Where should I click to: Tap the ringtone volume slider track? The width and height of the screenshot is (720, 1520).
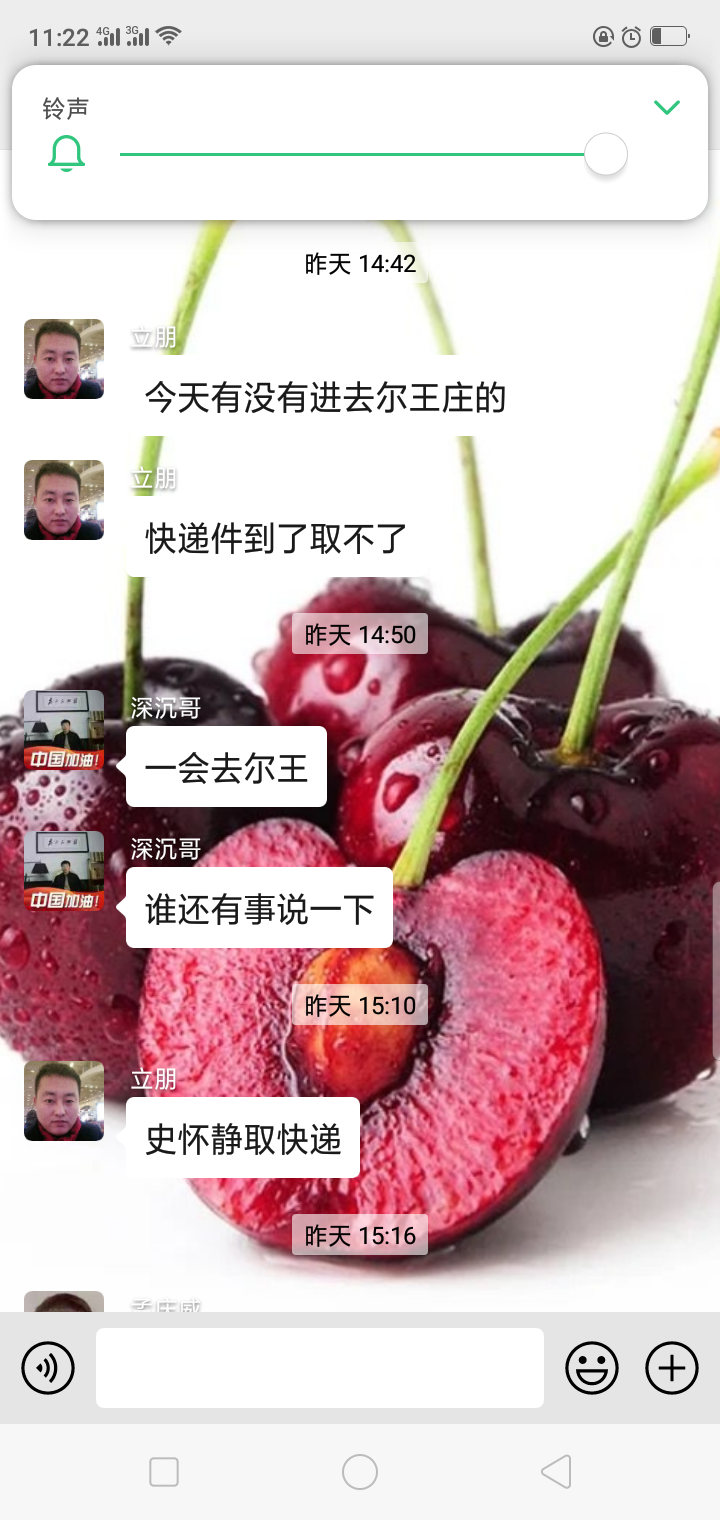point(350,155)
